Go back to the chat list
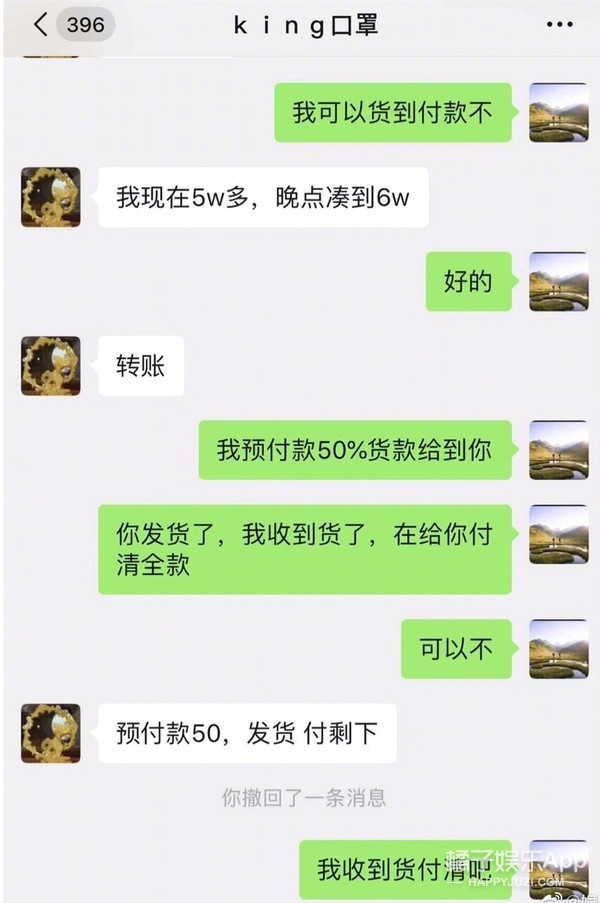Image resolution: width=600 pixels, height=903 pixels. pyautogui.click(x=42, y=25)
